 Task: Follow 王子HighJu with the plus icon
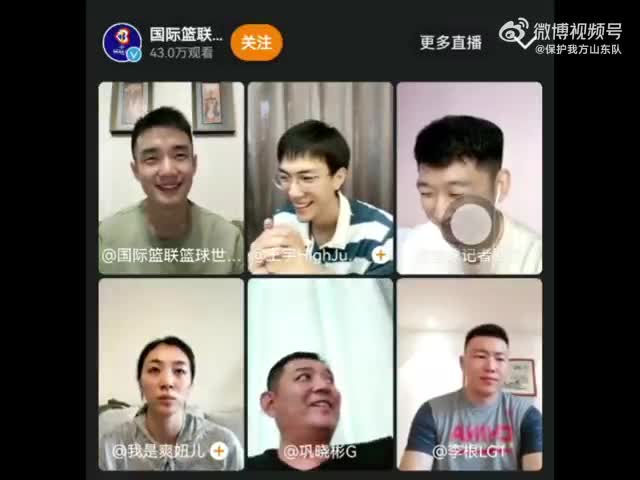(x=381, y=255)
